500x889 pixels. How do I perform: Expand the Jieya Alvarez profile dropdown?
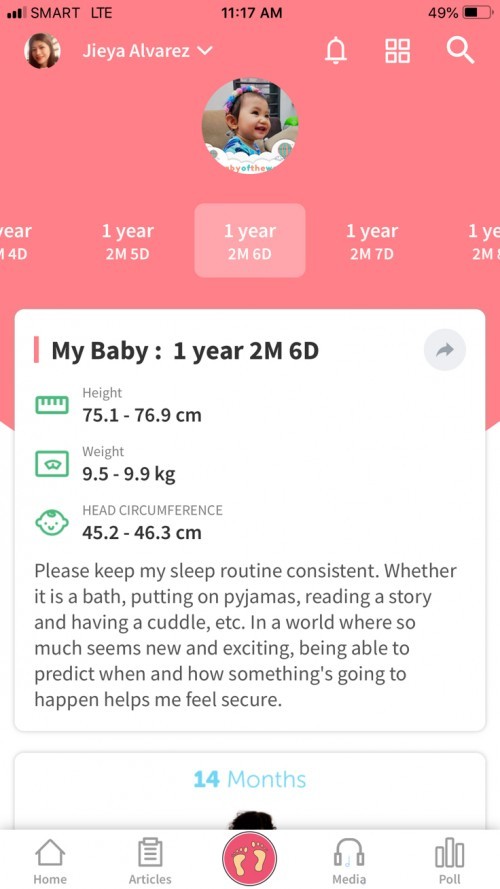pyautogui.click(x=147, y=51)
